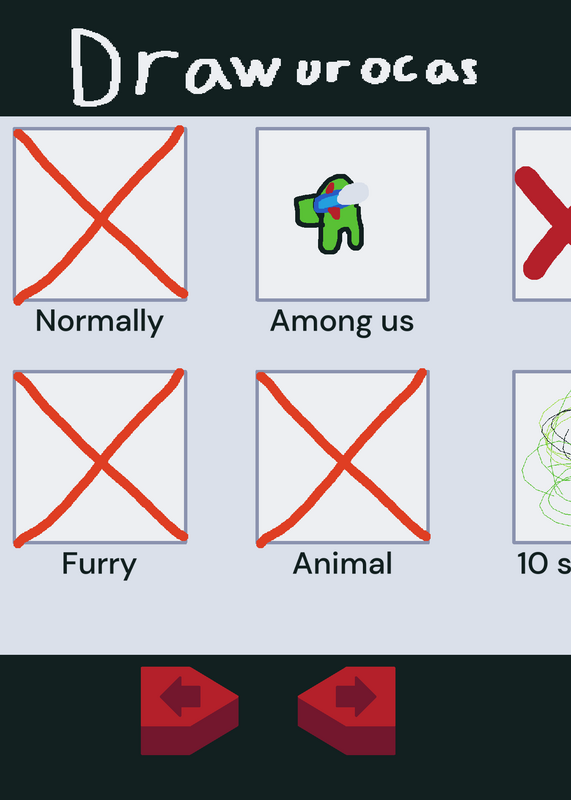Tap the red left arrow button
The image size is (571, 800).
(189, 710)
